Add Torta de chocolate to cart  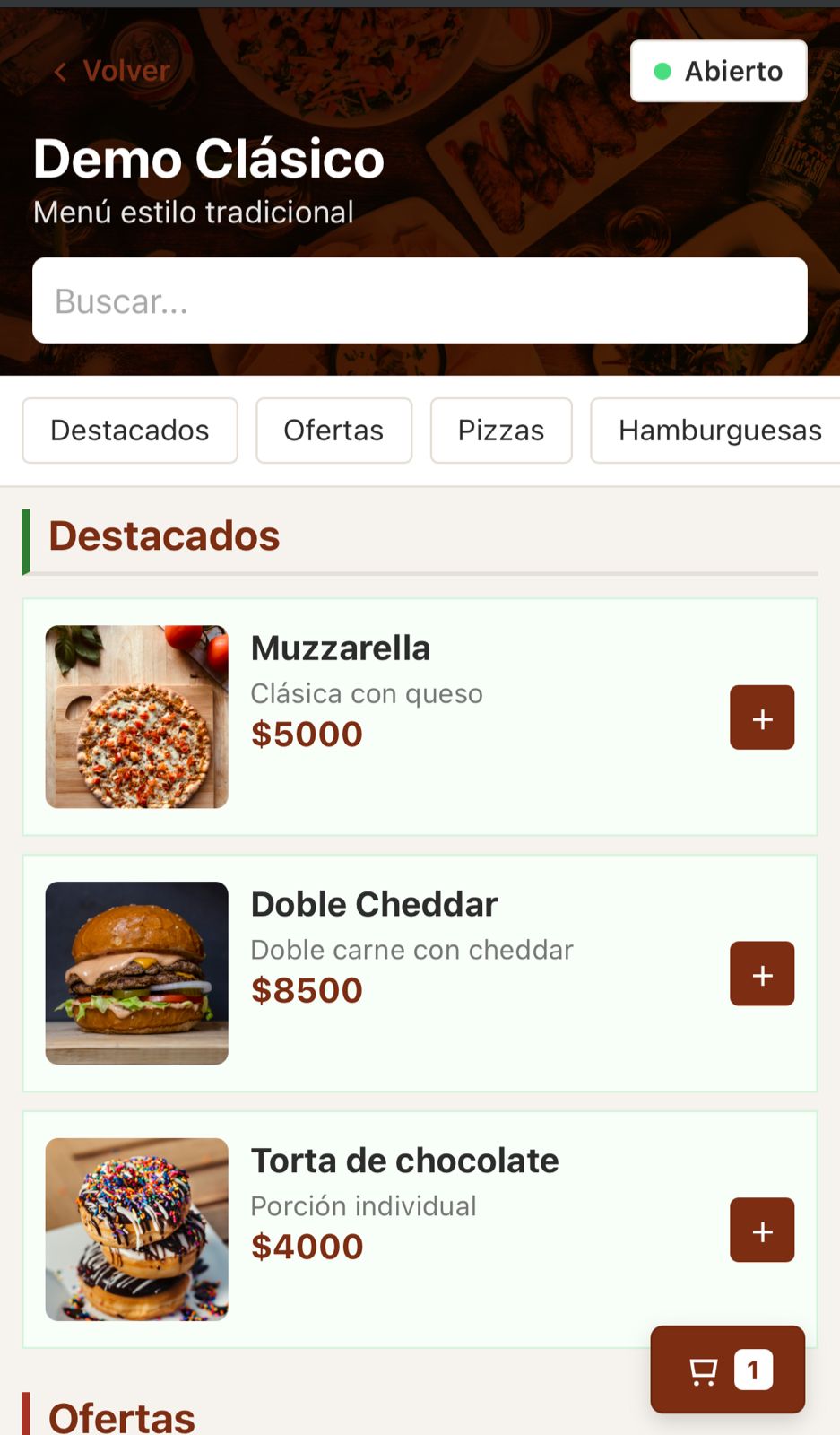[x=762, y=1230]
